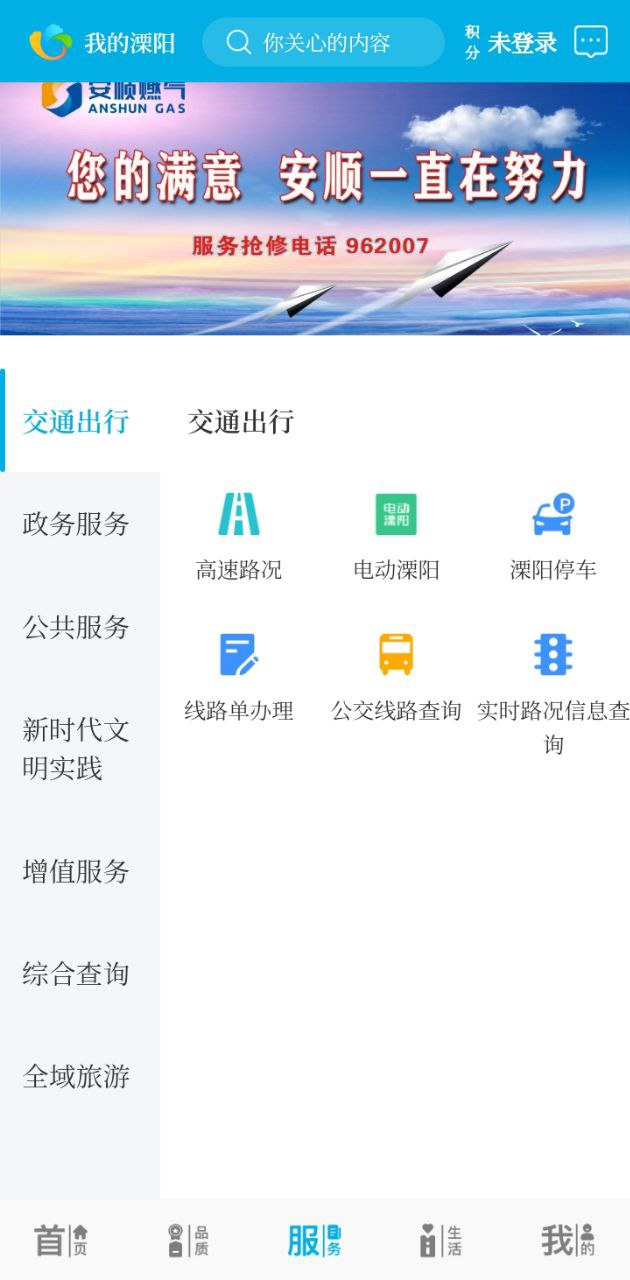630x1280 pixels.
Task: Open 线路单办理 service
Action: coord(239,677)
